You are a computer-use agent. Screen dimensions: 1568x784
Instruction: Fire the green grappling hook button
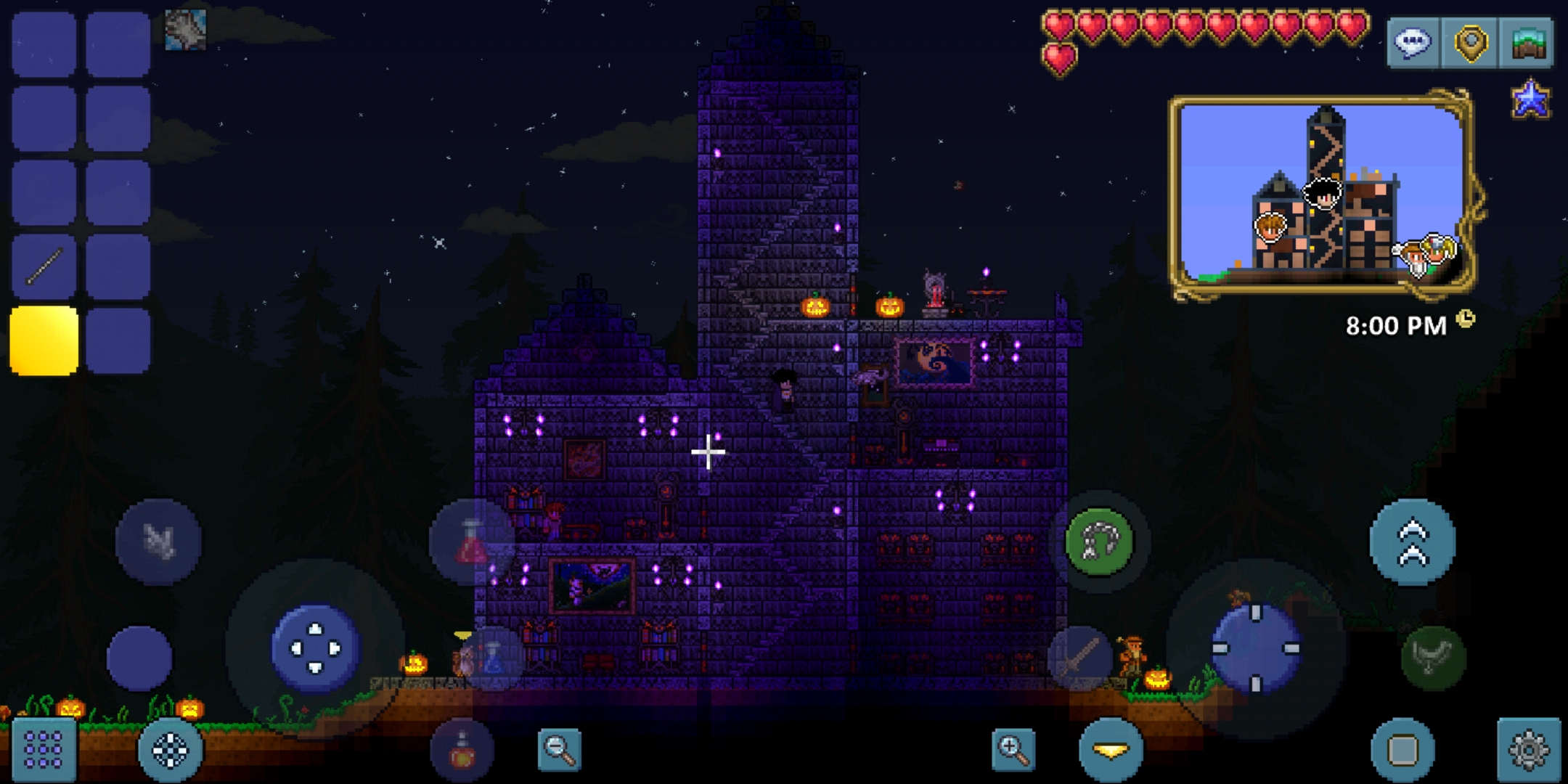[x=1099, y=542]
